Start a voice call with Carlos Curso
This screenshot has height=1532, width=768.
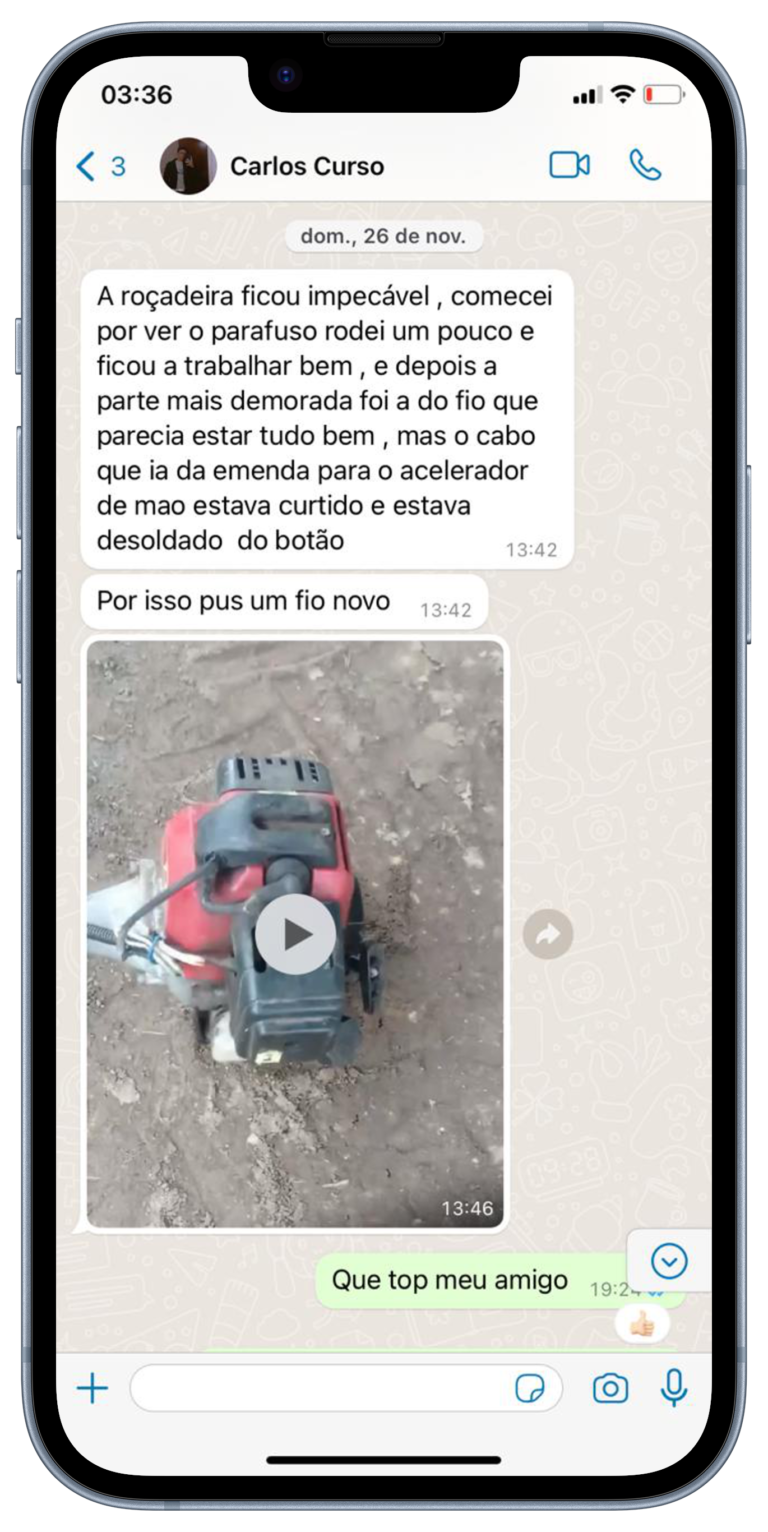pos(645,165)
